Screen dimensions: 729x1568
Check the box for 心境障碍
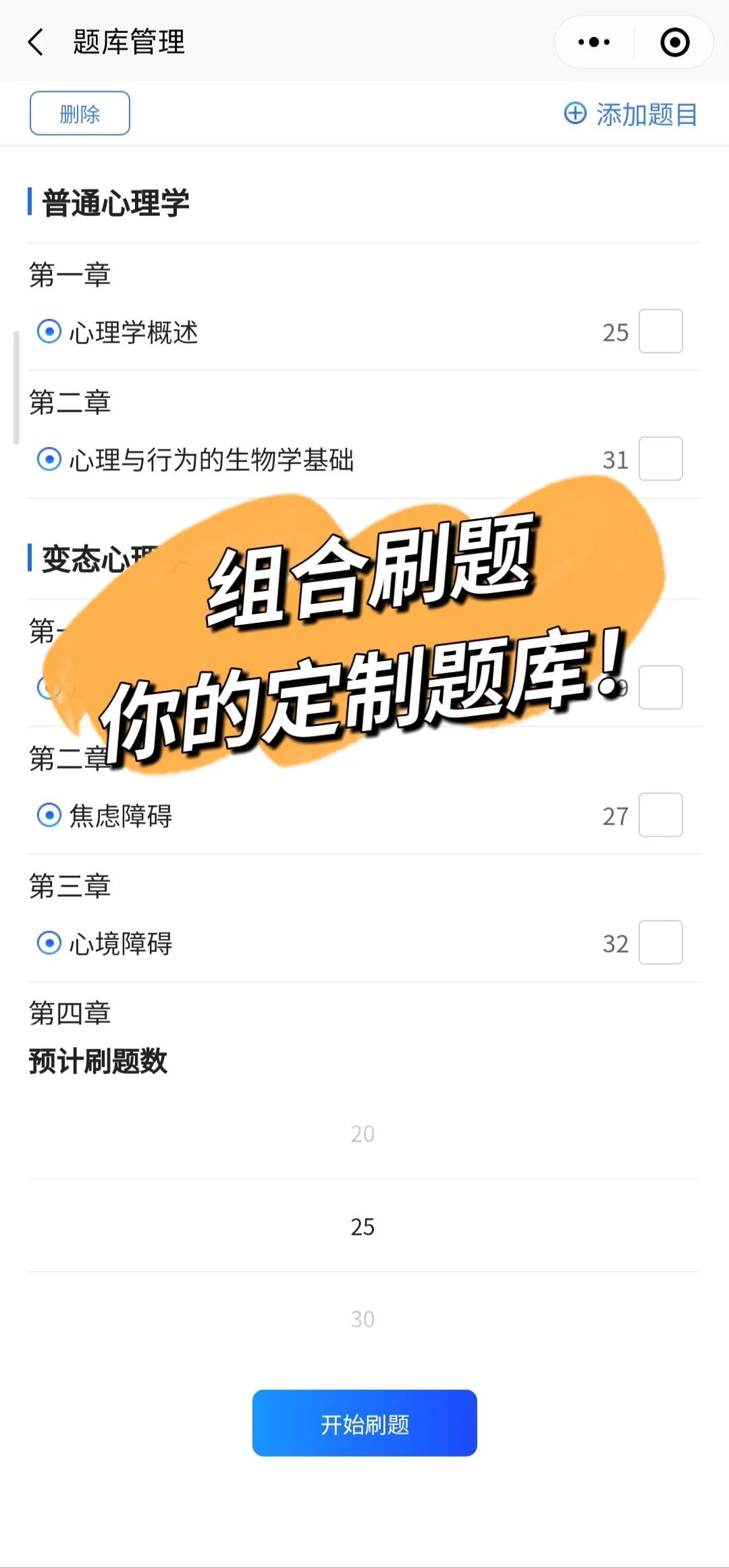point(661,943)
